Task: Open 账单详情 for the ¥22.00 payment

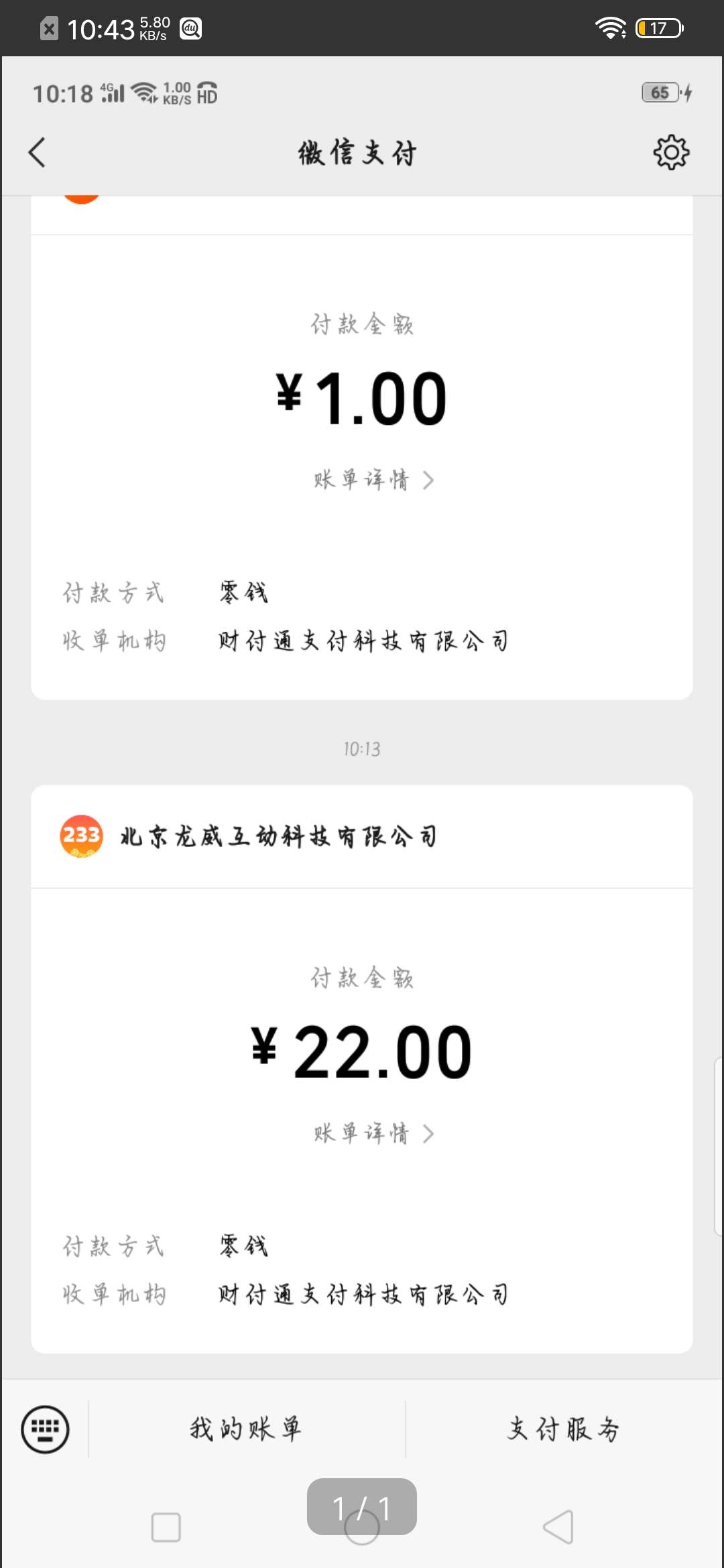Action: 374,1133
